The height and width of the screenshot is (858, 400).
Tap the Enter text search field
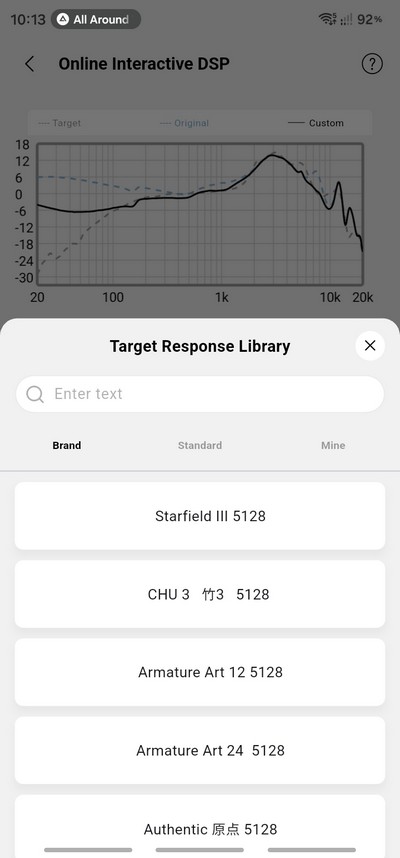pyautogui.click(x=200, y=394)
